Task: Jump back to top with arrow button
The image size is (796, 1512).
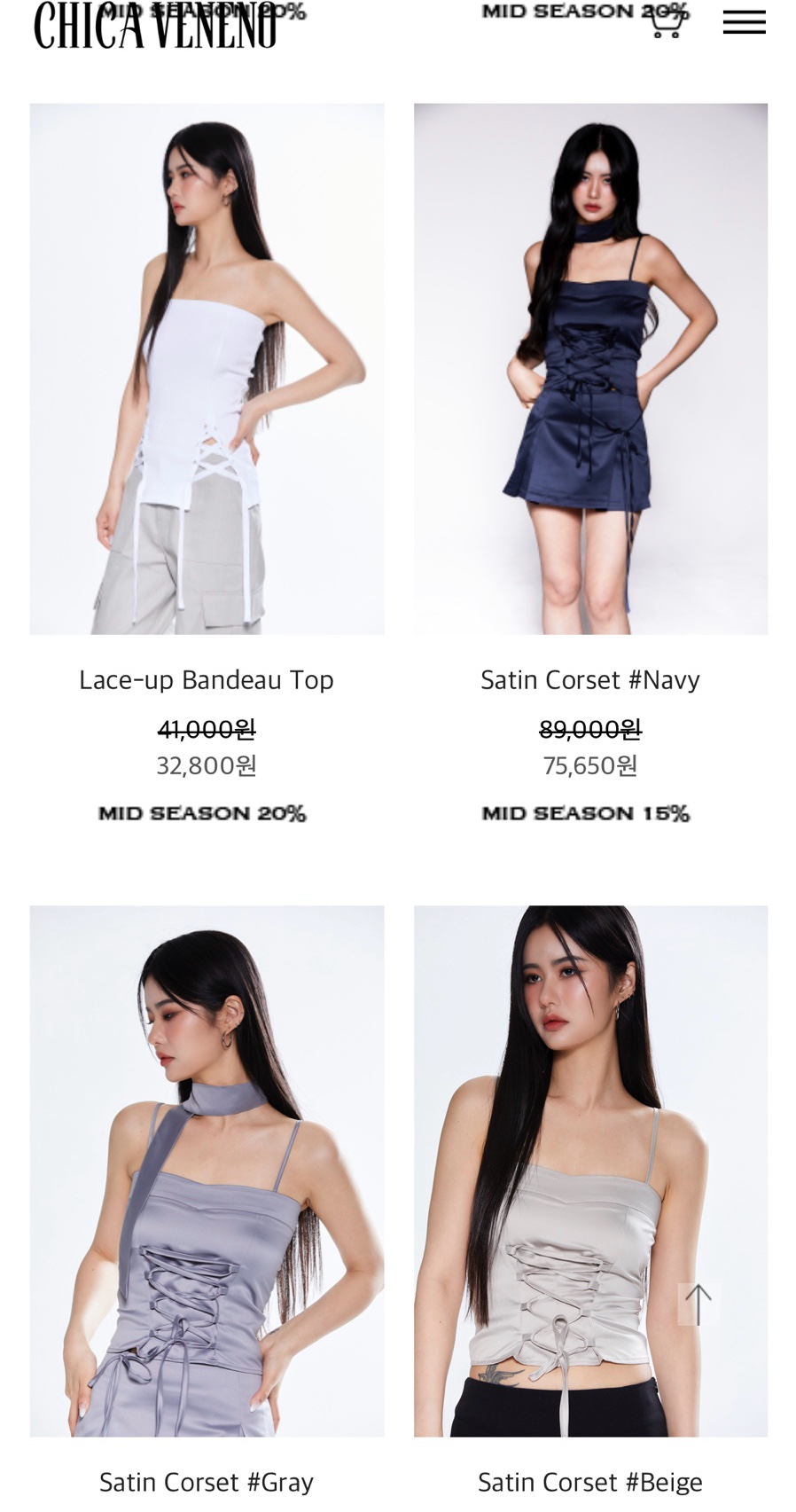Action: coord(698,1304)
